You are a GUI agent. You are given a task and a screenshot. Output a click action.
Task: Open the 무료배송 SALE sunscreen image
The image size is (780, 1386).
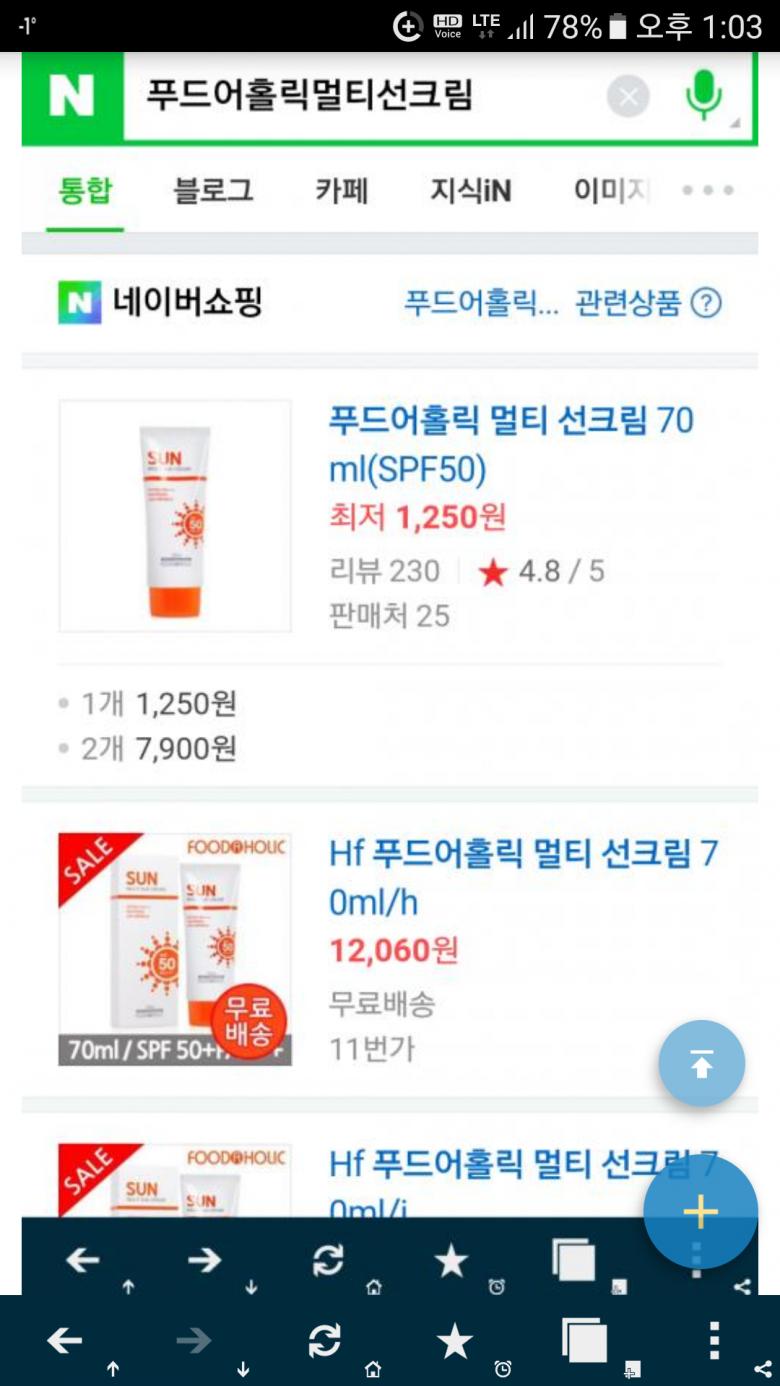tap(175, 949)
